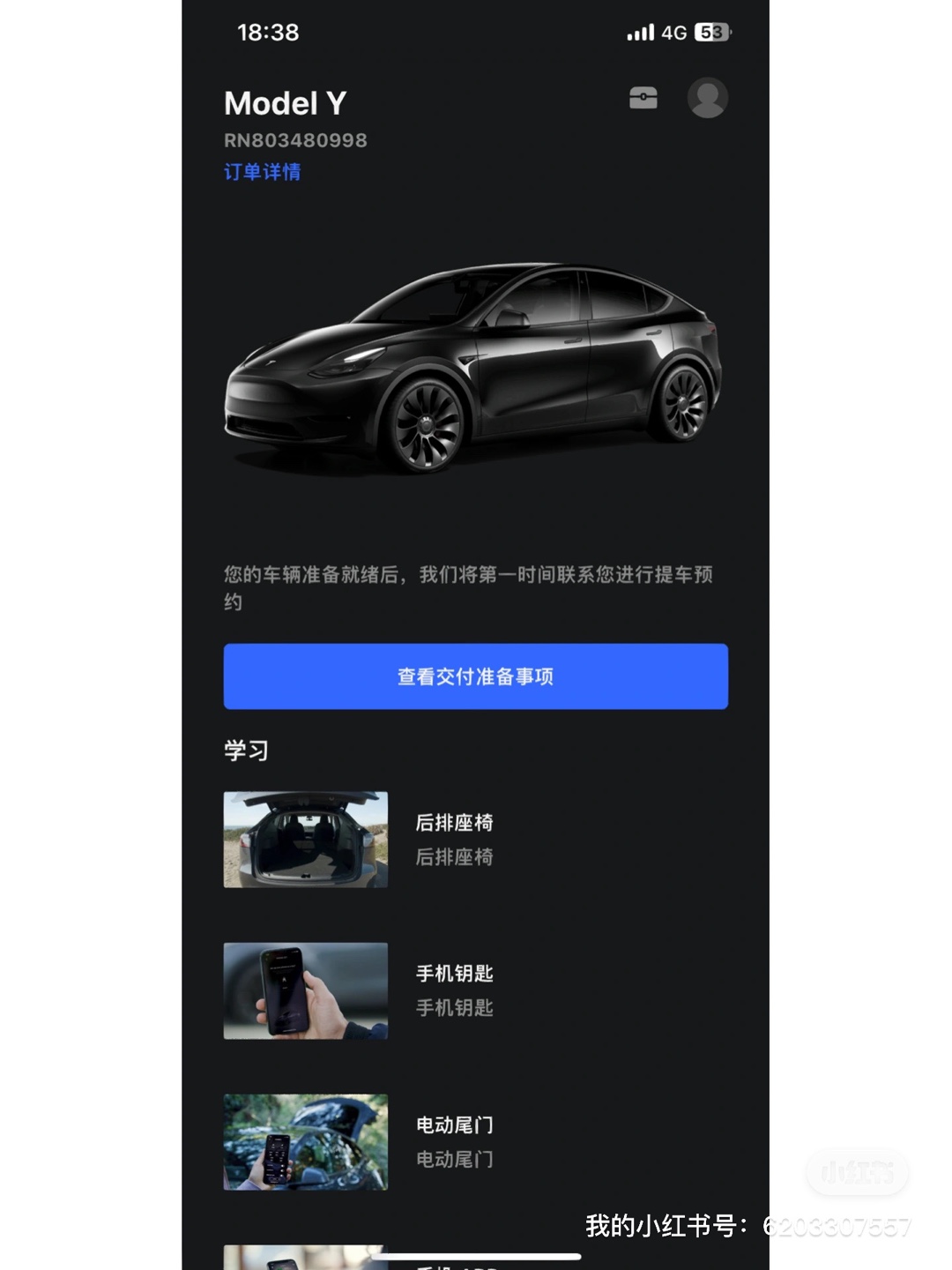This screenshot has width=952, height=1270.
Task: Open 订单详情 order details link
Action: click(x=262, y=172)
